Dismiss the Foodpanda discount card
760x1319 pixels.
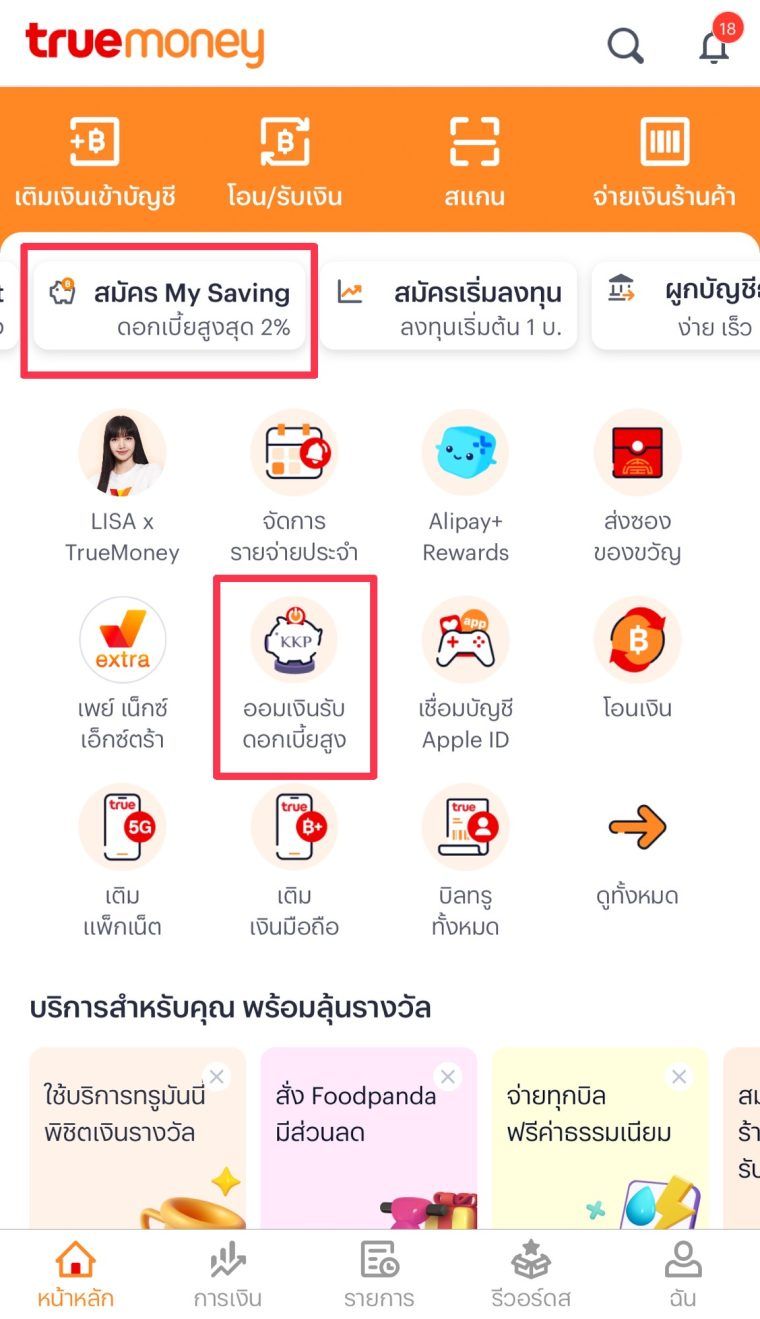pyautogui.click(x=448, y=1077)
